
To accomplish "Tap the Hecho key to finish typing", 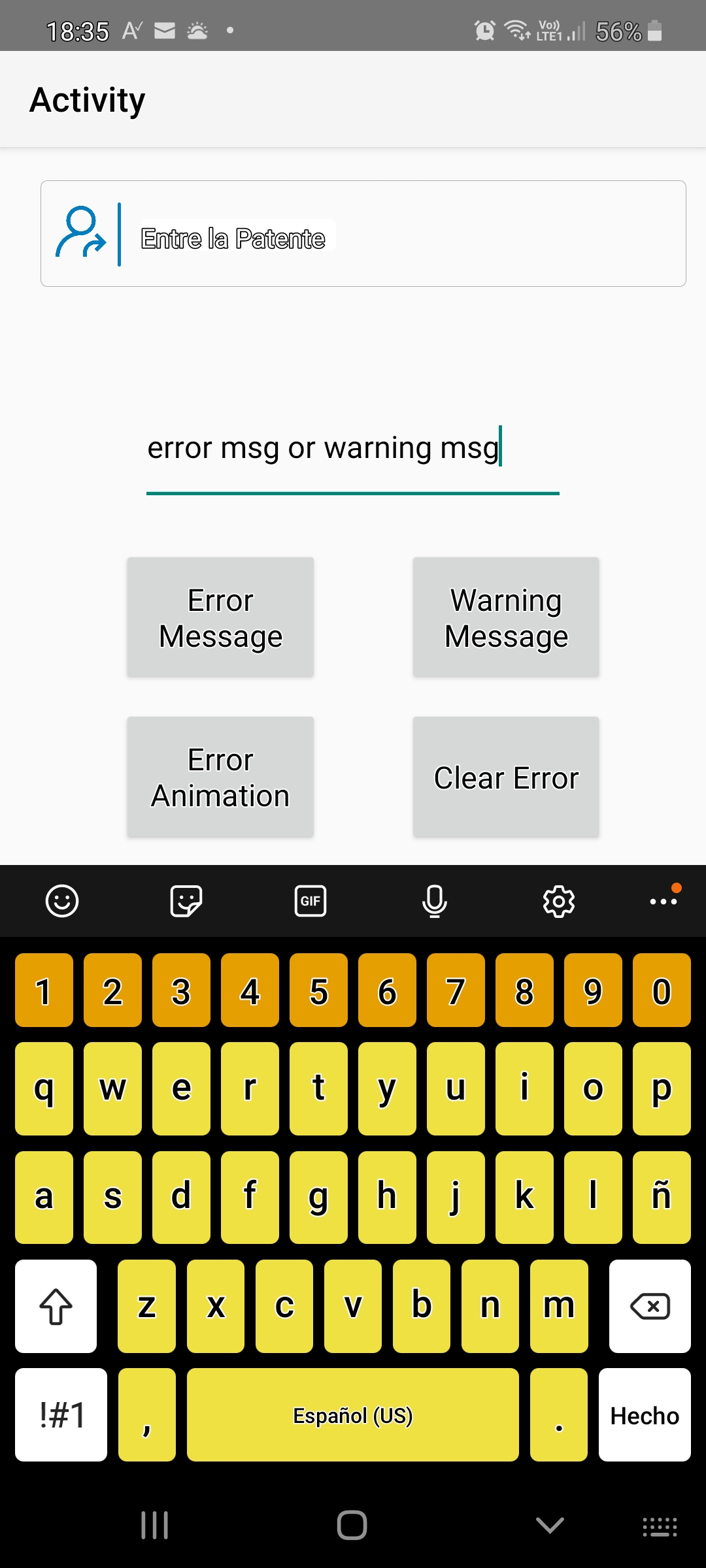I will 645,1415.
